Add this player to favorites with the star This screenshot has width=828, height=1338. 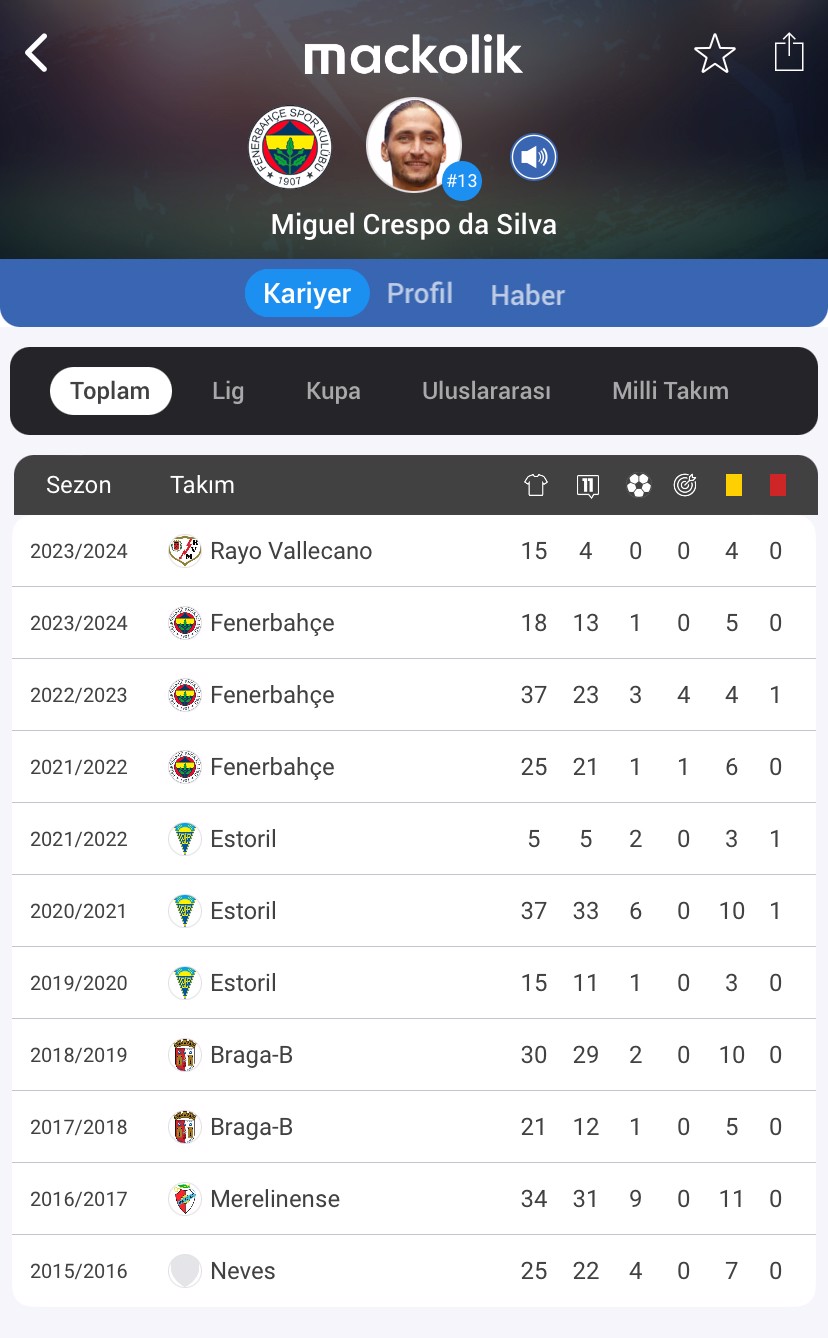[x=715, y=53]
